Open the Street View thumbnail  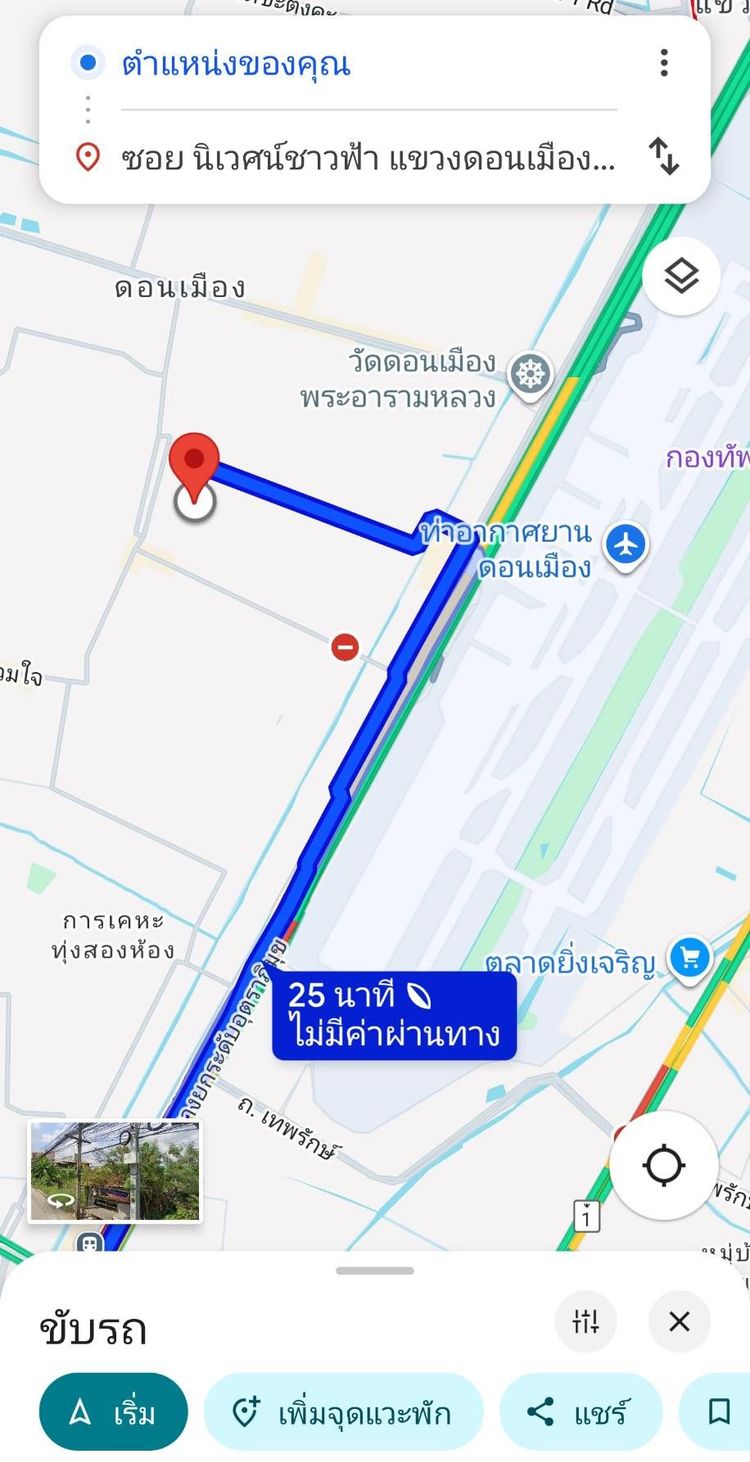coord(115,1171)
